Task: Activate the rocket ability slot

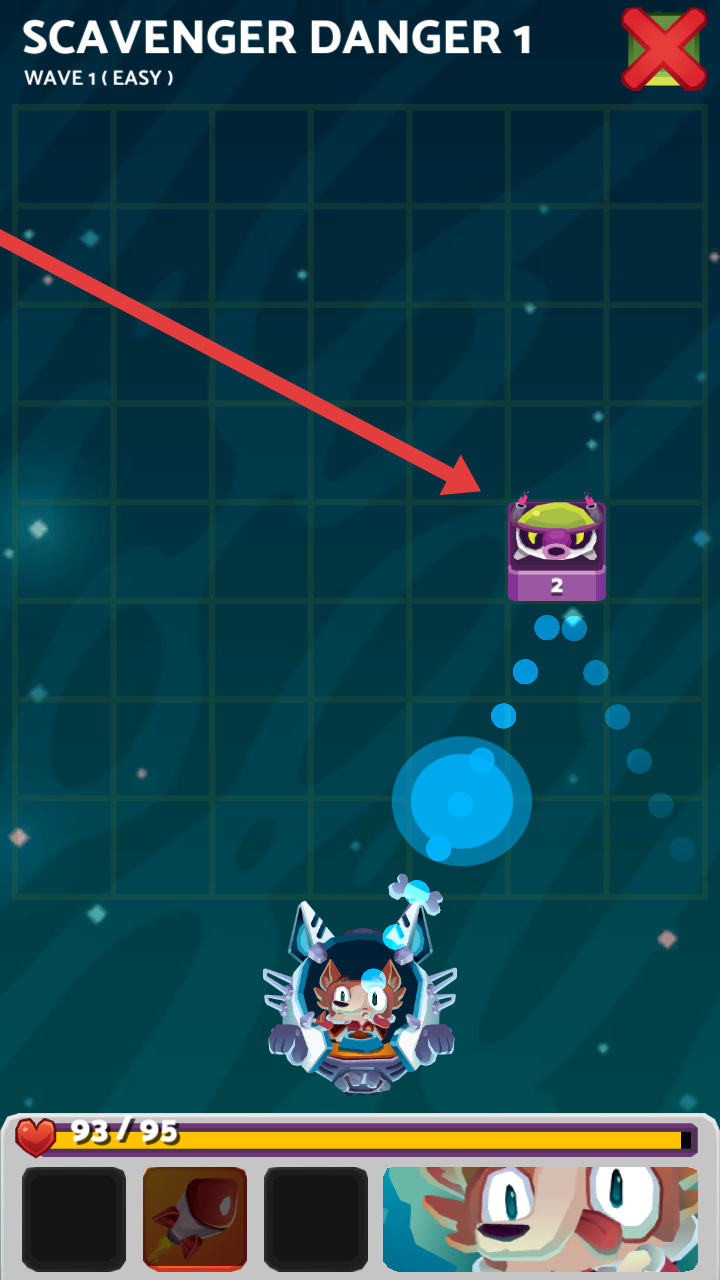Action: click(x=195, y=1218)
